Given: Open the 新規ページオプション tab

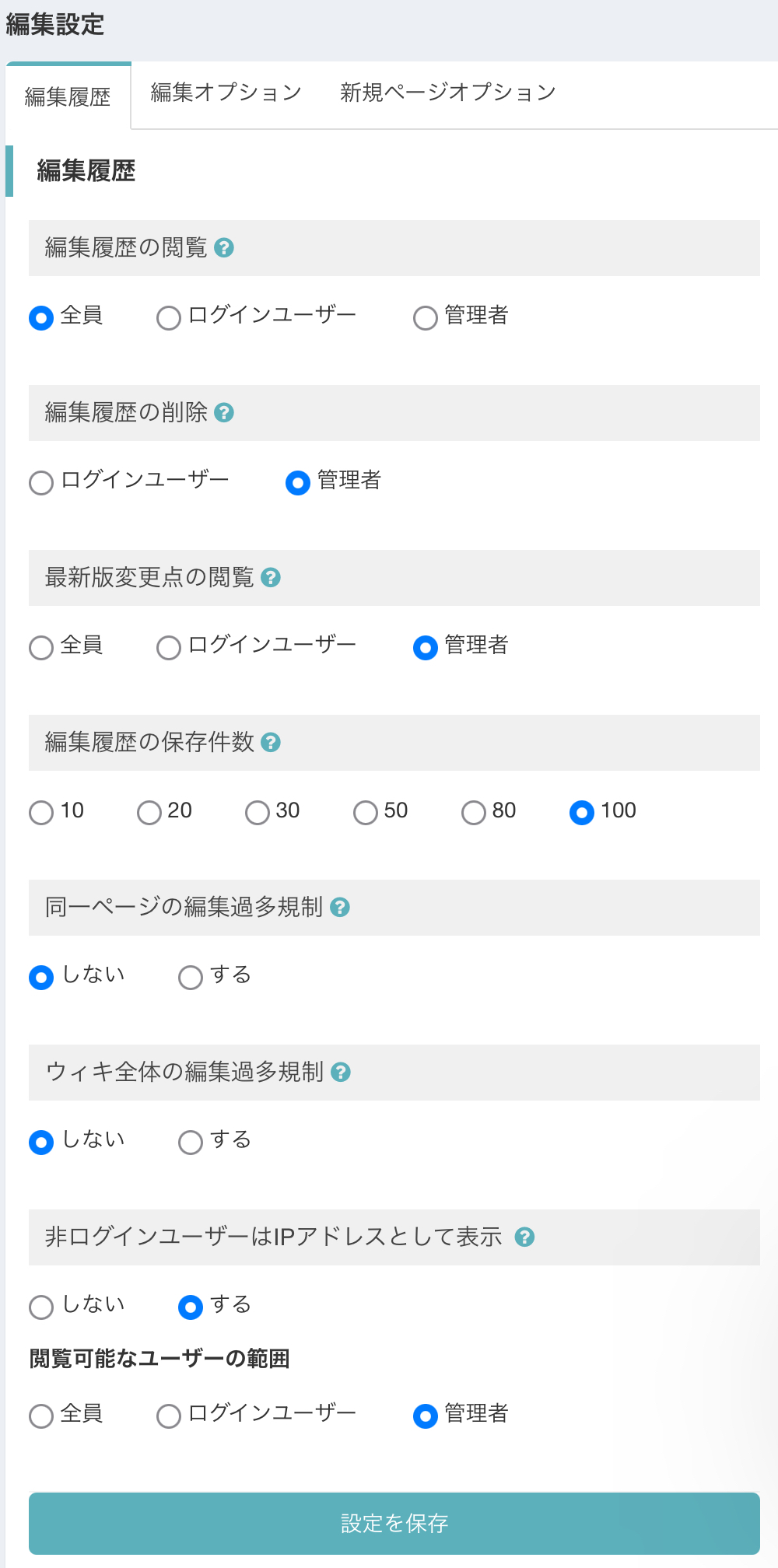Looking at the screenshot, I should (448, 93).
